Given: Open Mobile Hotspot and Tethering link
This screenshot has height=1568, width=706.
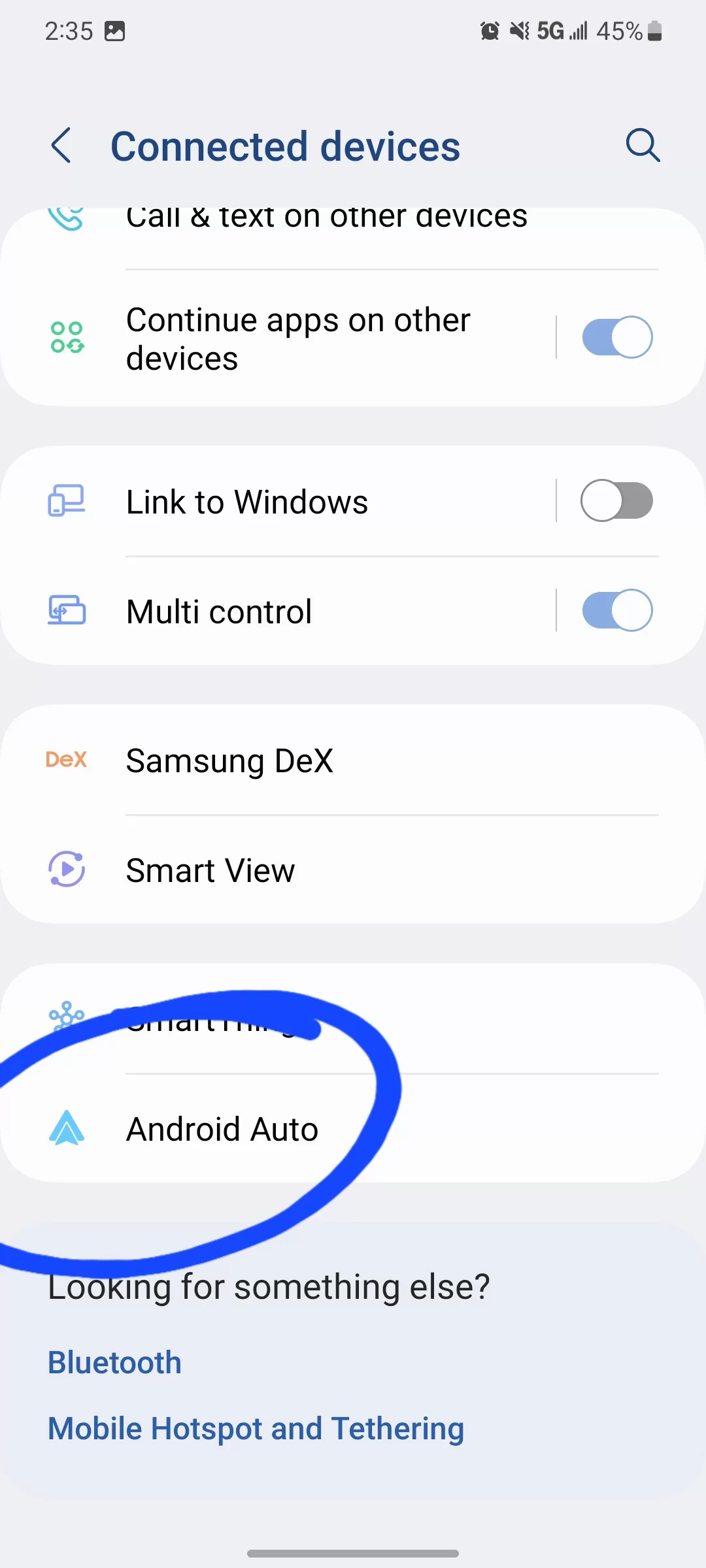Looking at the screenshot, I should [256, 1428].
